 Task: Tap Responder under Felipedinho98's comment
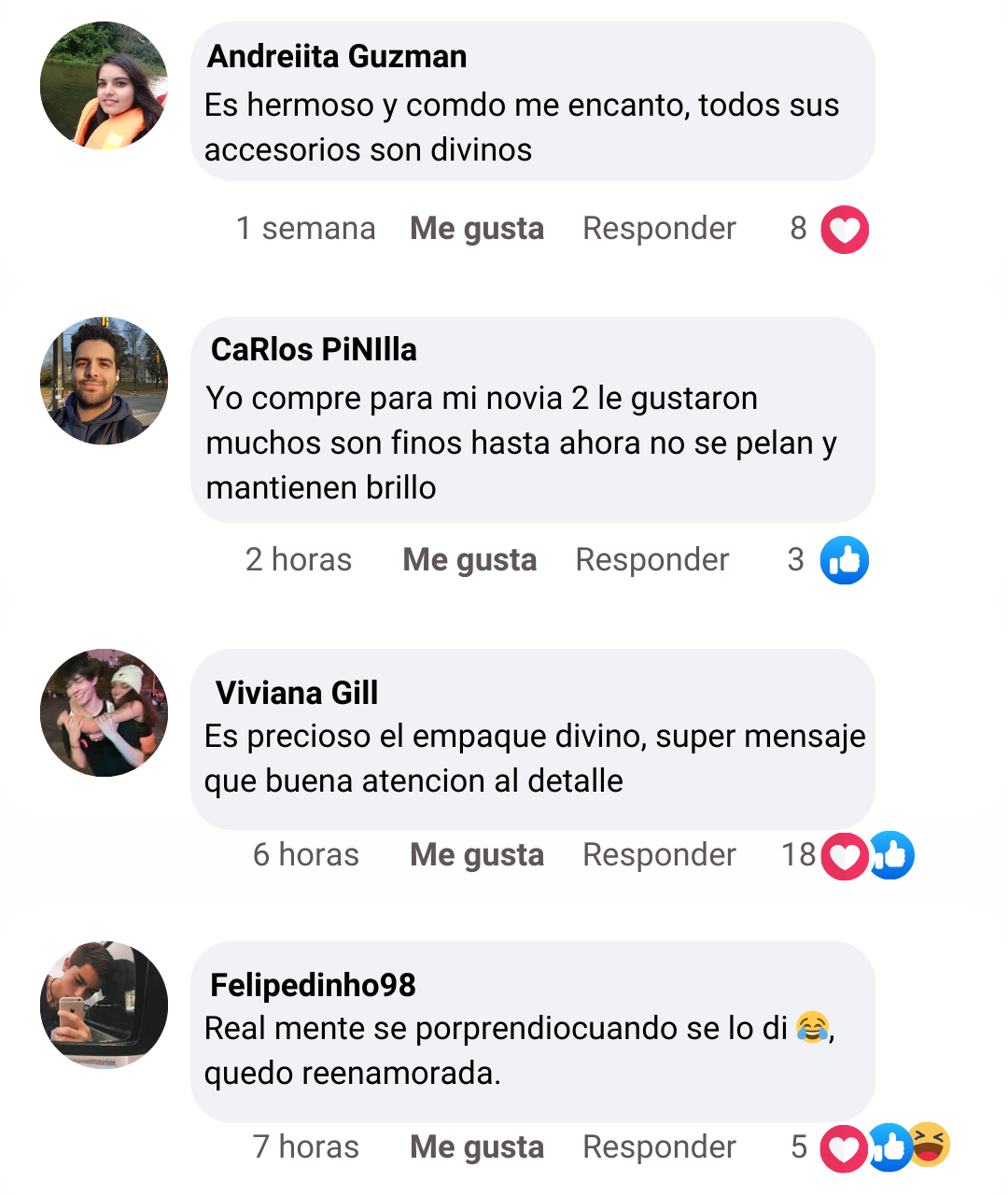point(659,1147)
